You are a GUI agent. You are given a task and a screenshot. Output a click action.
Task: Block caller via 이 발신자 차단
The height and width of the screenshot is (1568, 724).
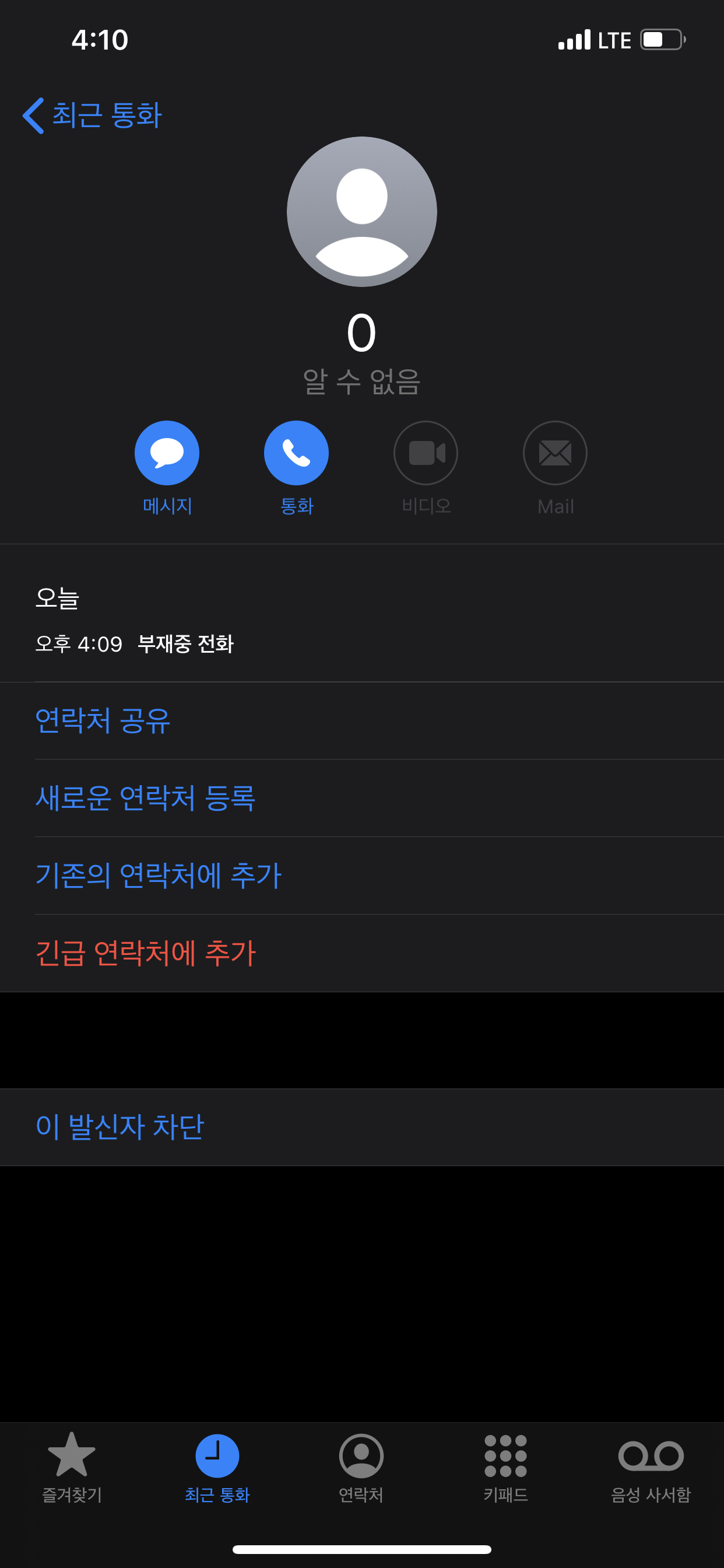(120, 1128)
